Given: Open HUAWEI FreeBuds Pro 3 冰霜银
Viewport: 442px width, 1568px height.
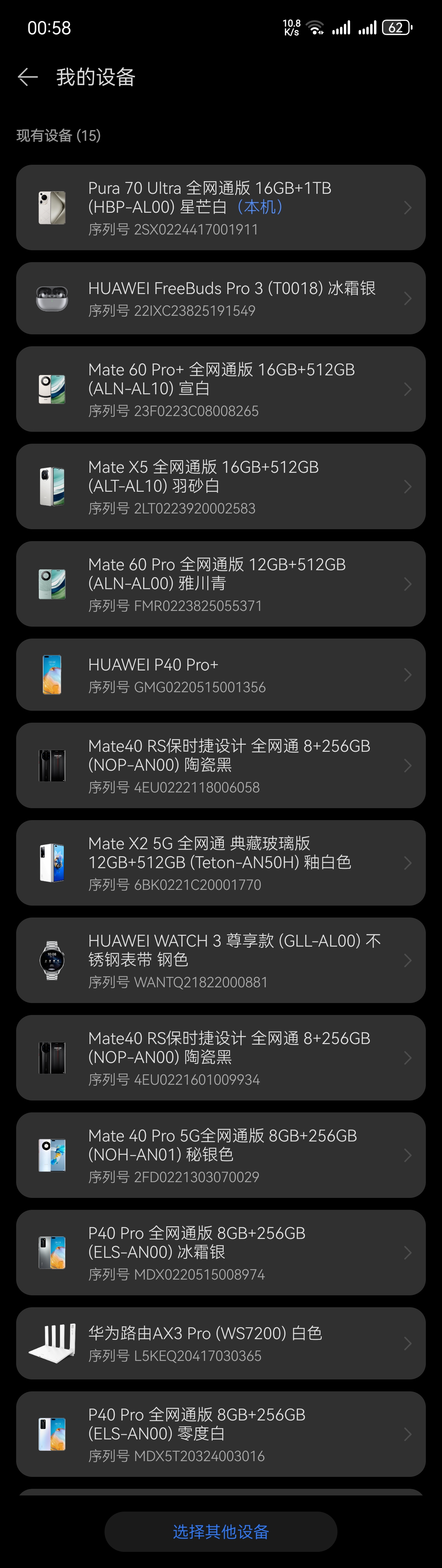Looking at the screenshot, I should [x=221, y=298].
